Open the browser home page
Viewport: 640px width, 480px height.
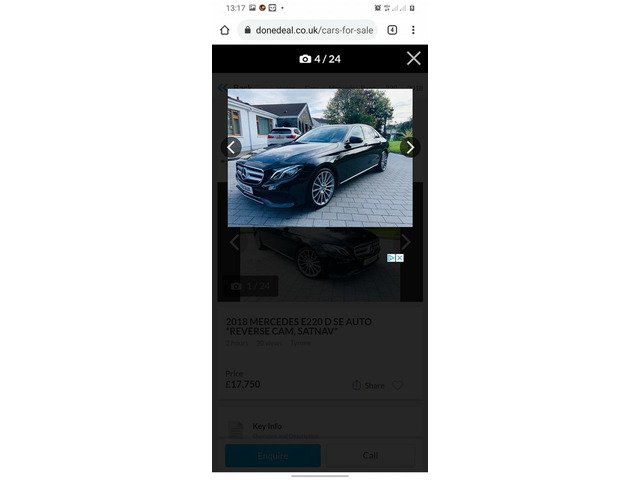(x=225, y=30)
